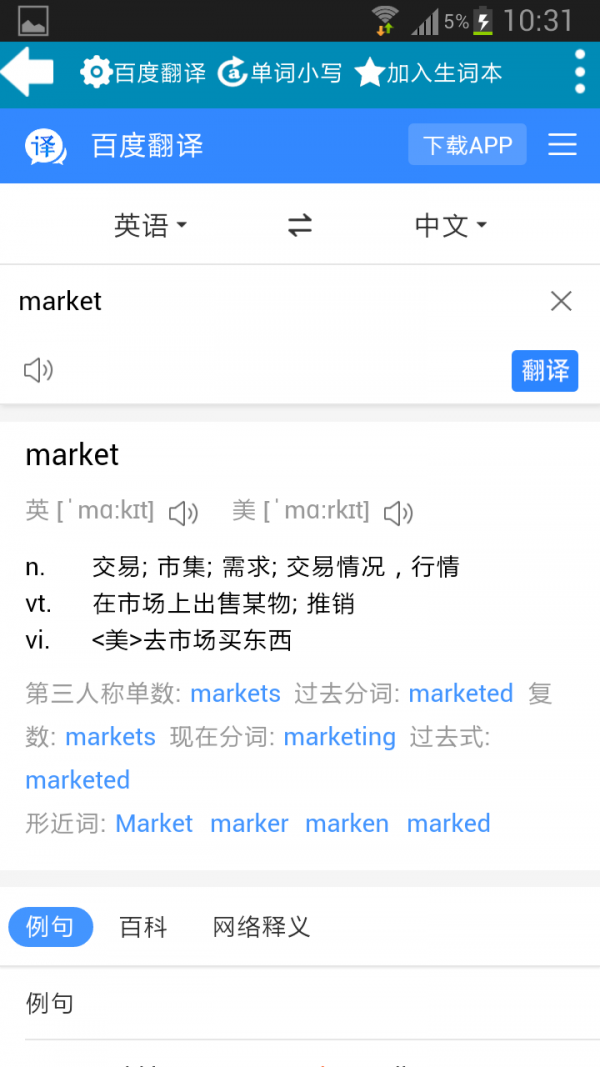
Task: Switch to the 百科 tab
Action: (x=143, y=927)
